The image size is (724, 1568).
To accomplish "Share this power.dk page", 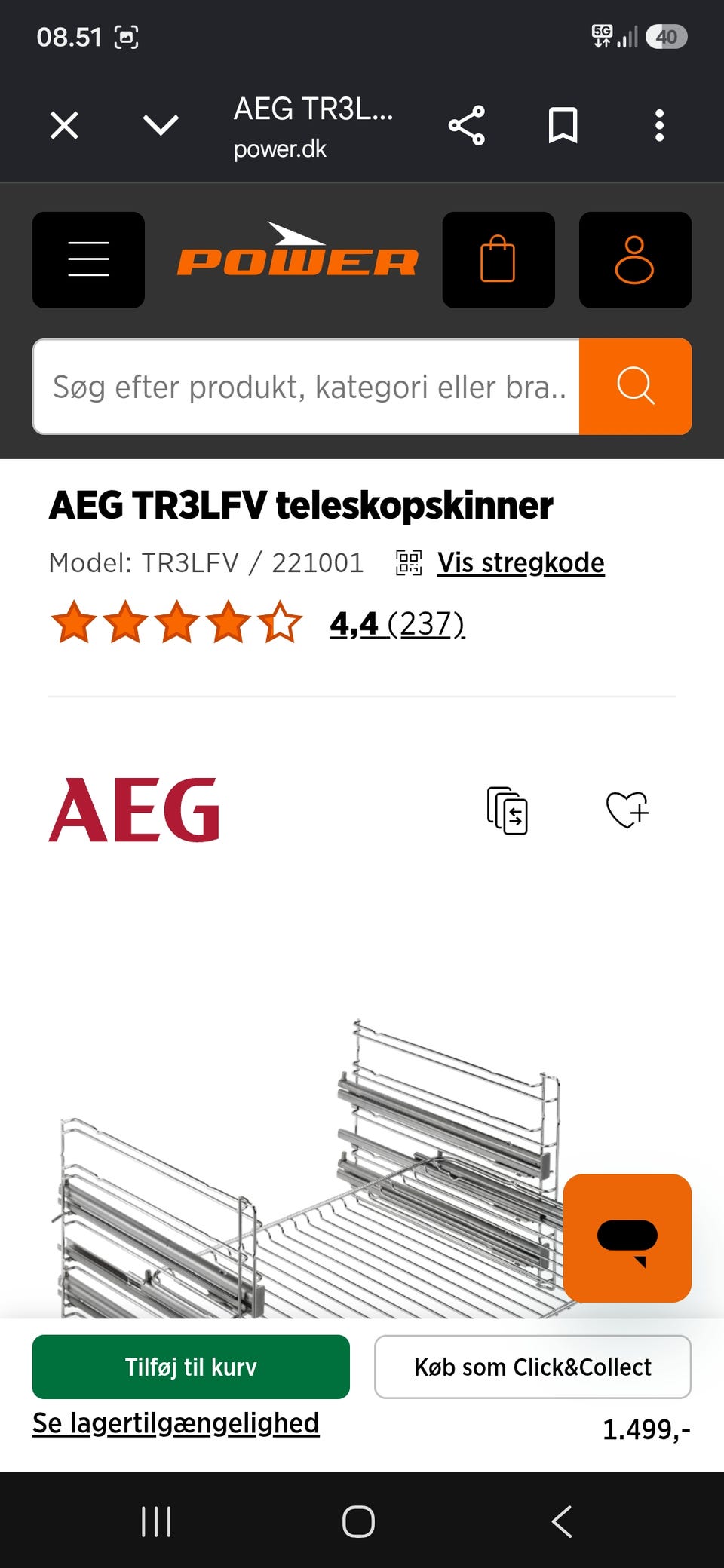I will (x=467, y=125).
